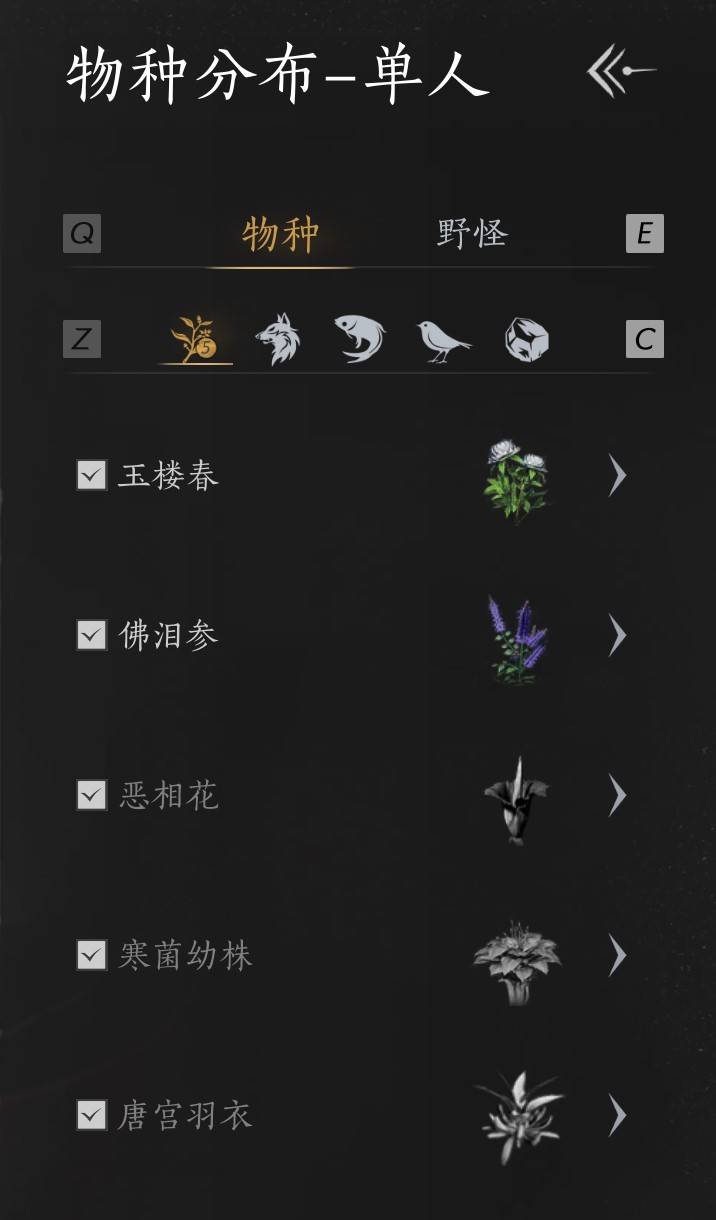Viewport: 716px width, 1220px height.
Task: Select the 物种 tab
Action: point(280,235)
